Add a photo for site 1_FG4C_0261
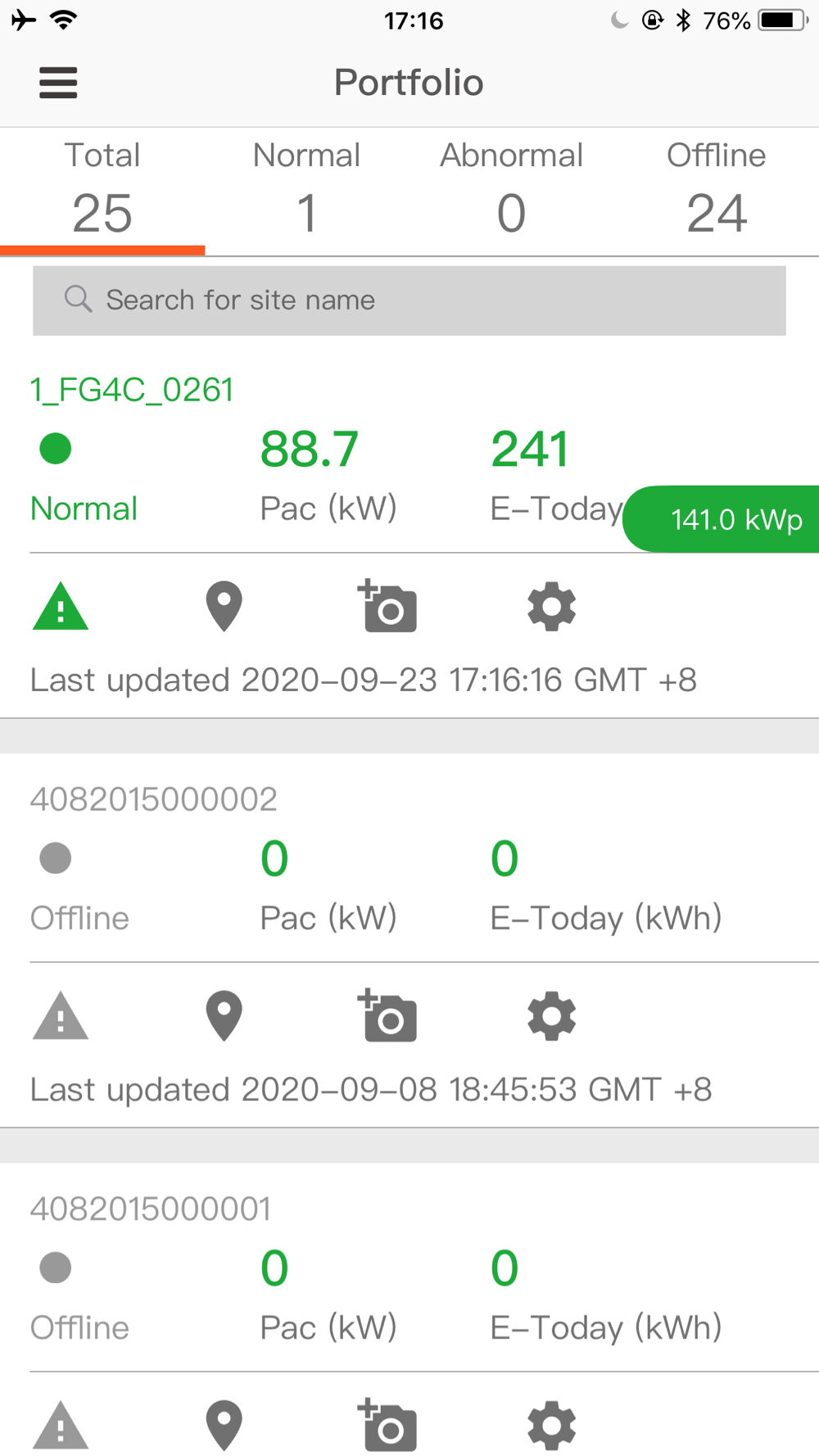Image resolution: width=819 pixels, height=1456 pixels. coord(387,607)
